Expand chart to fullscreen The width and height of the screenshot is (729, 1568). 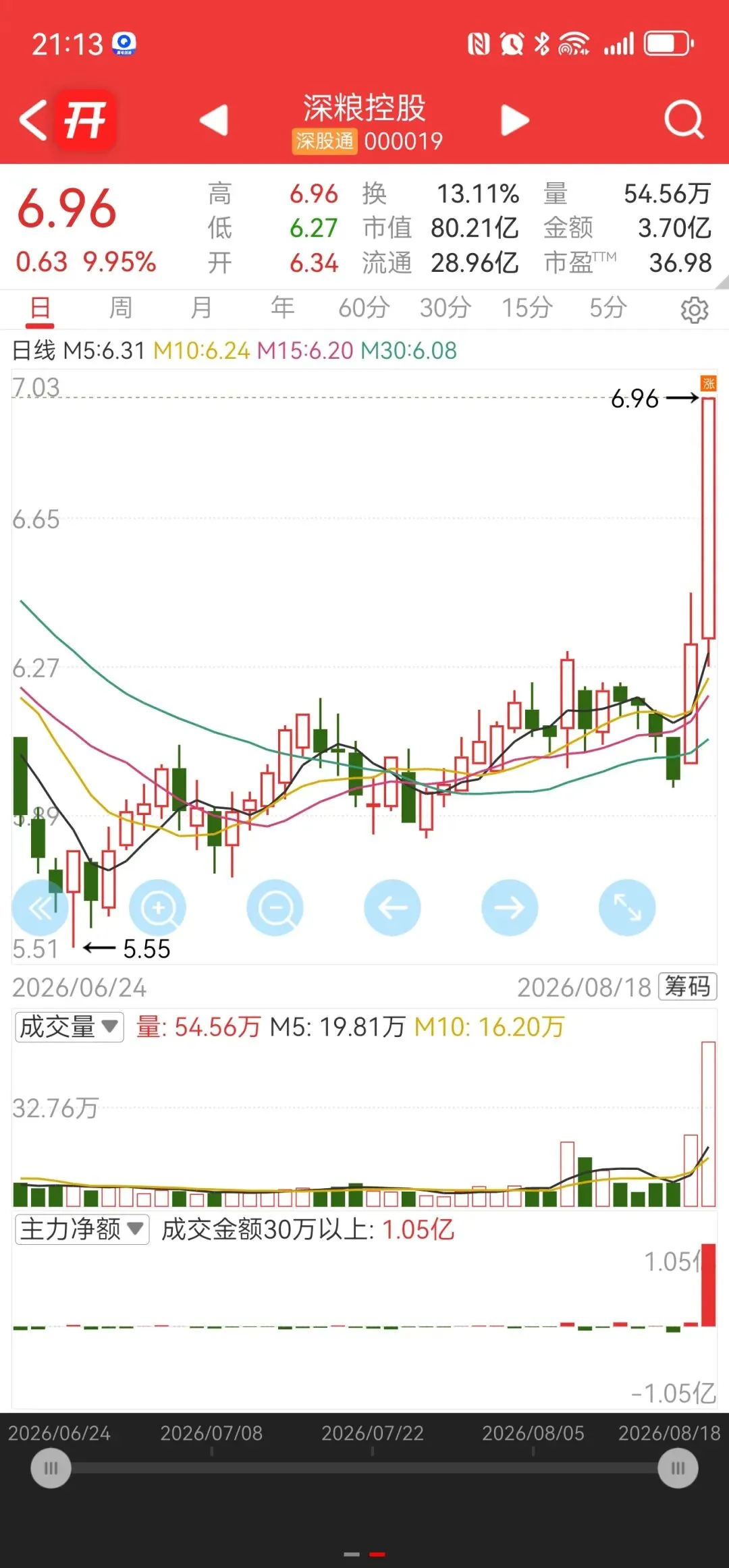click(x=627, y=907)
